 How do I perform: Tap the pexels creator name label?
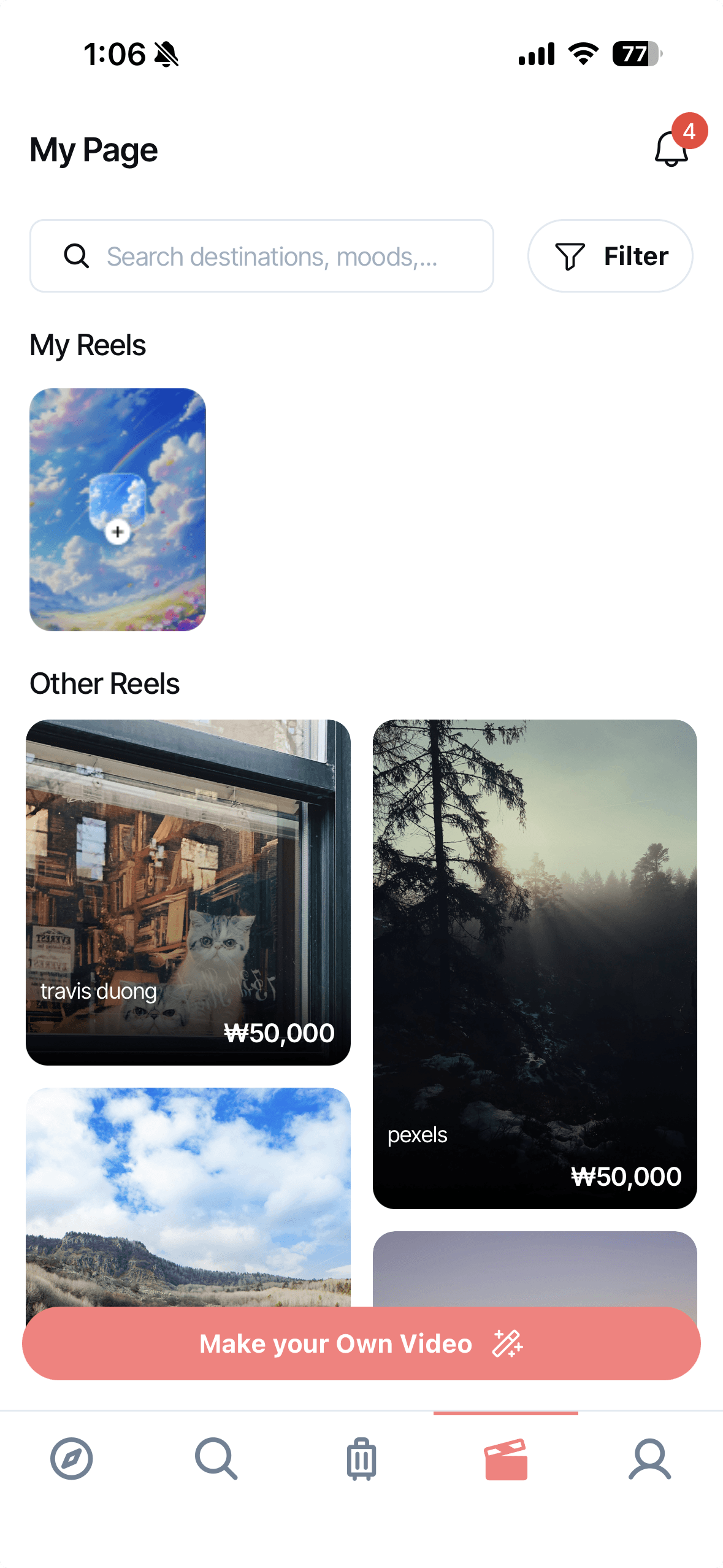[x=417, y=1136]
